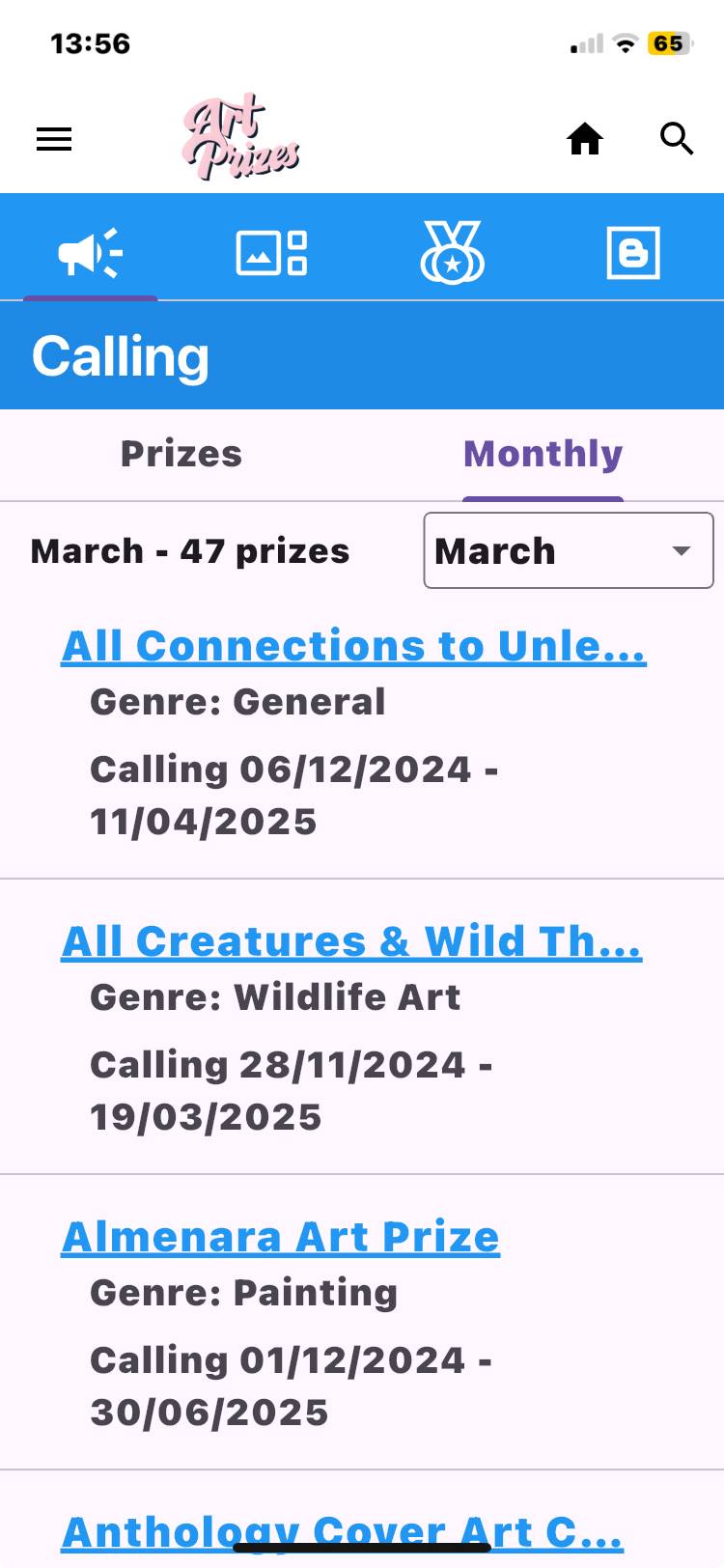Select the Monthly tab
Screen dimensions: 724x1568
point(543,454)
